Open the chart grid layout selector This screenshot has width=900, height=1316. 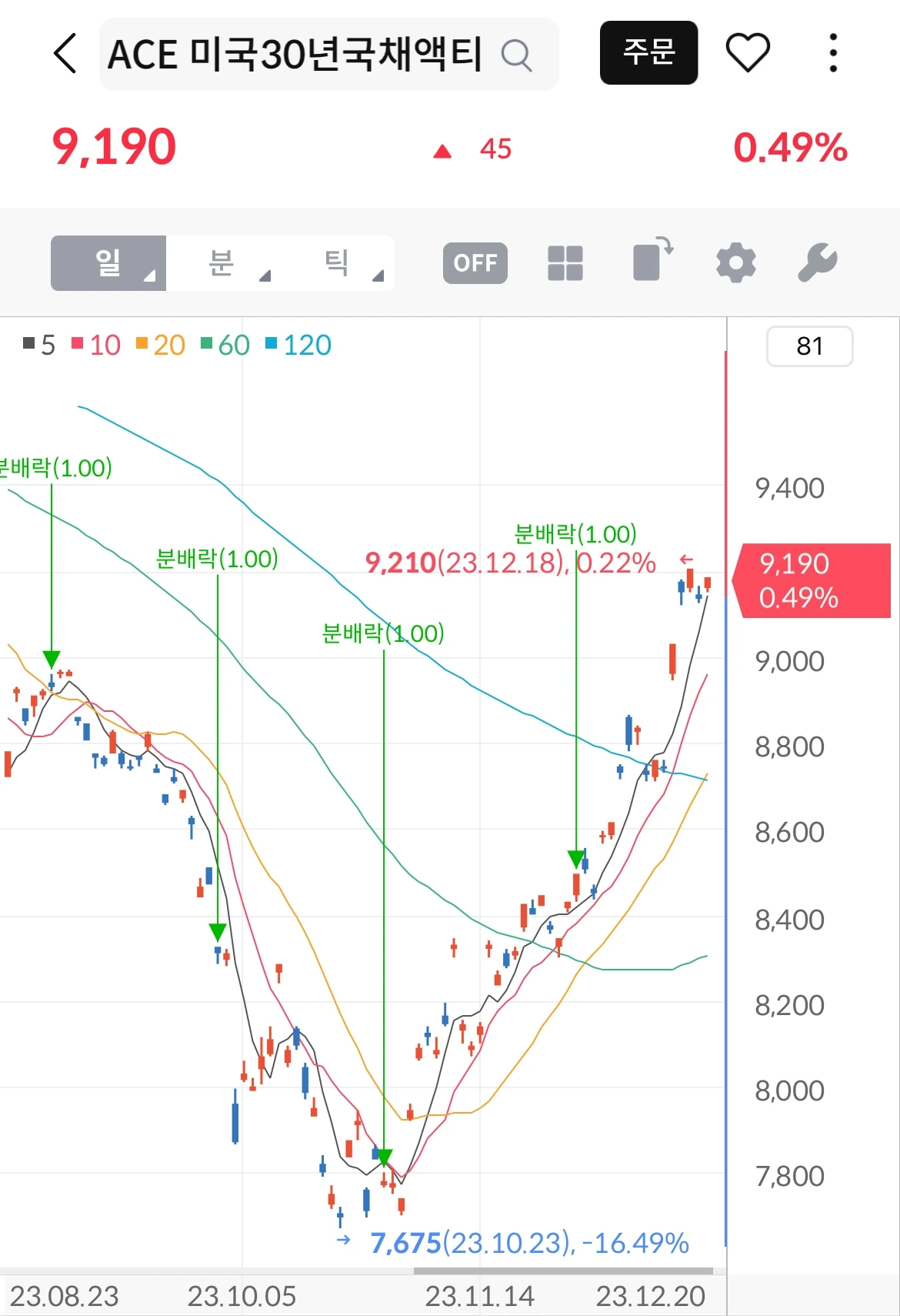tap(566, 263)
